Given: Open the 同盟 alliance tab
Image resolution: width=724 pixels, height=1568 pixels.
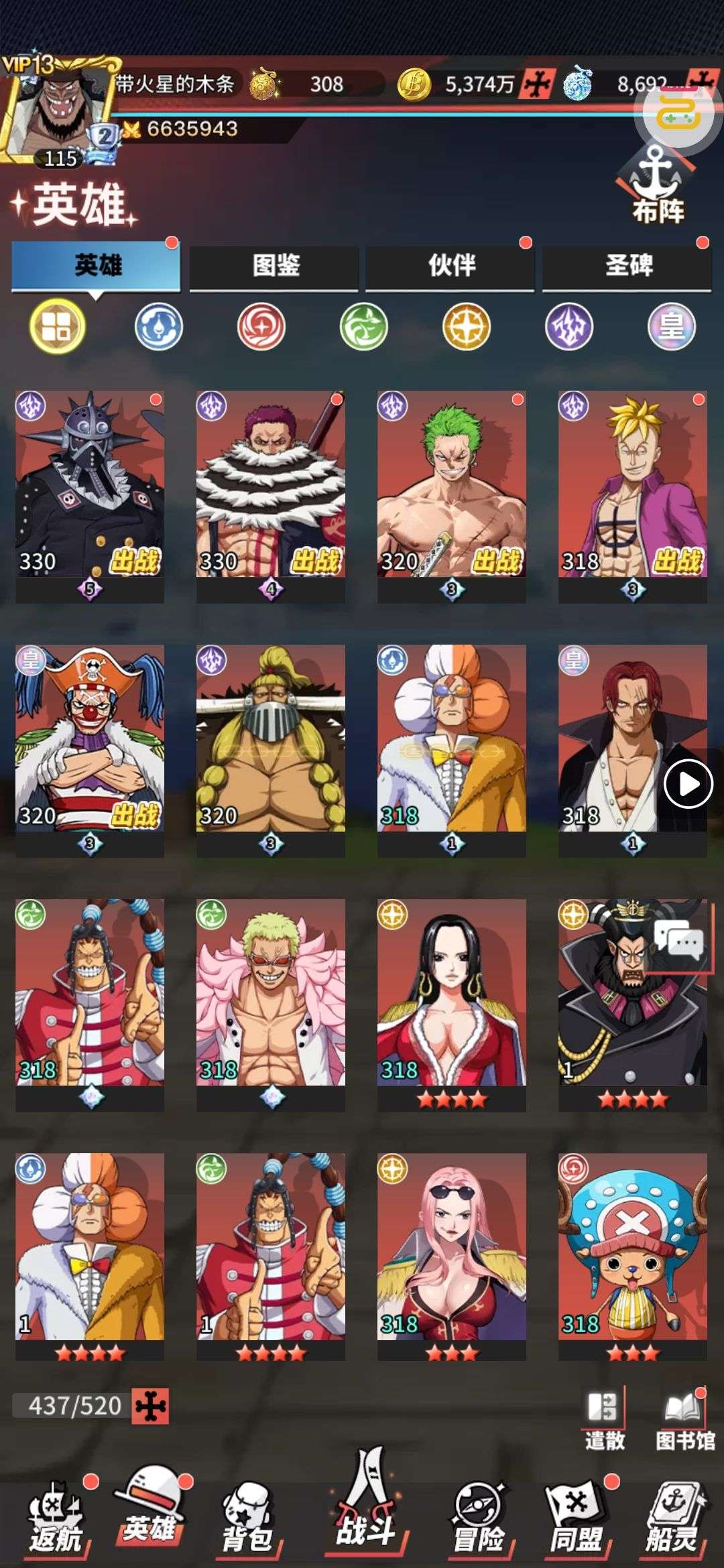Looking at the screenshot, I should [575, 1518].
